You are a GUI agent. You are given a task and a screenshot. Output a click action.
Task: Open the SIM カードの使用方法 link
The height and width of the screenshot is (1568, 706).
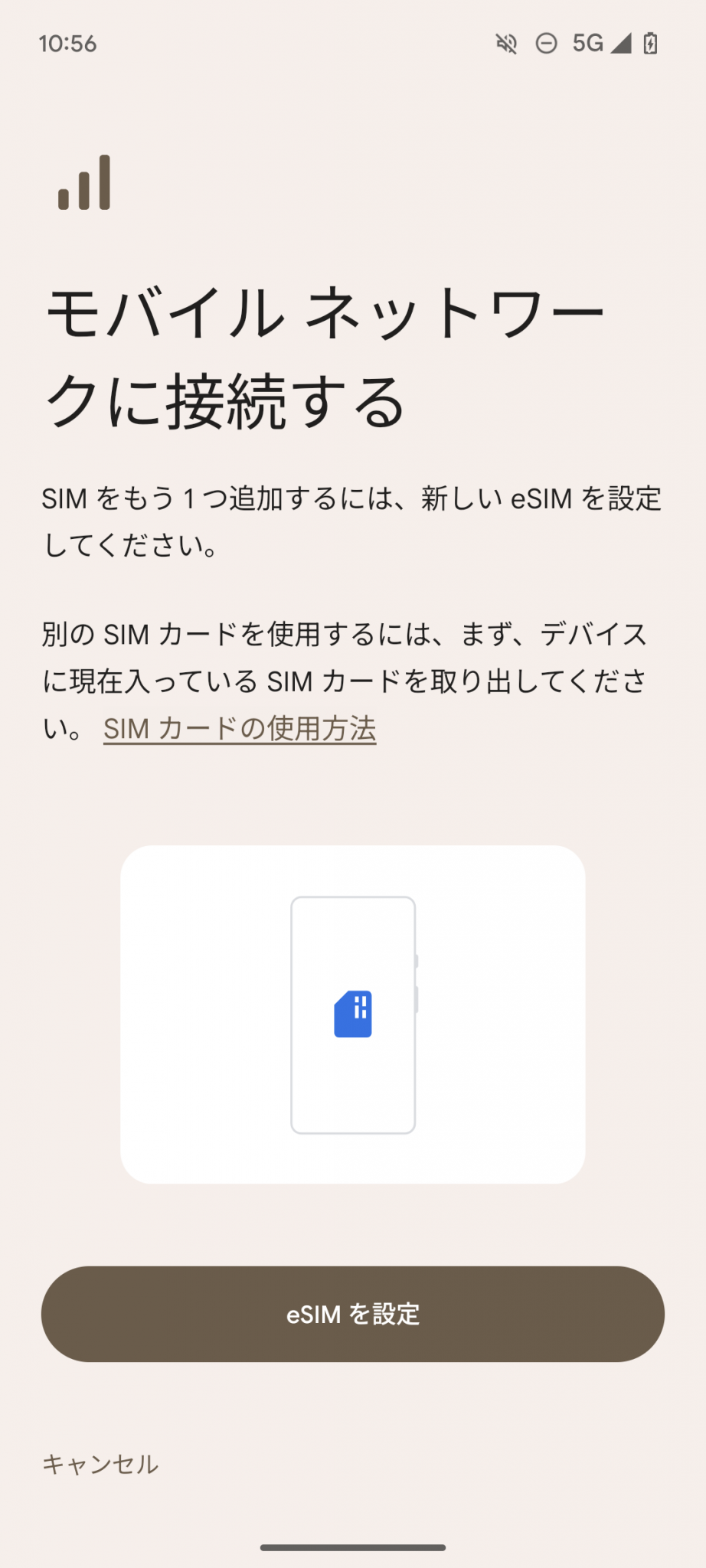(240, 730)
